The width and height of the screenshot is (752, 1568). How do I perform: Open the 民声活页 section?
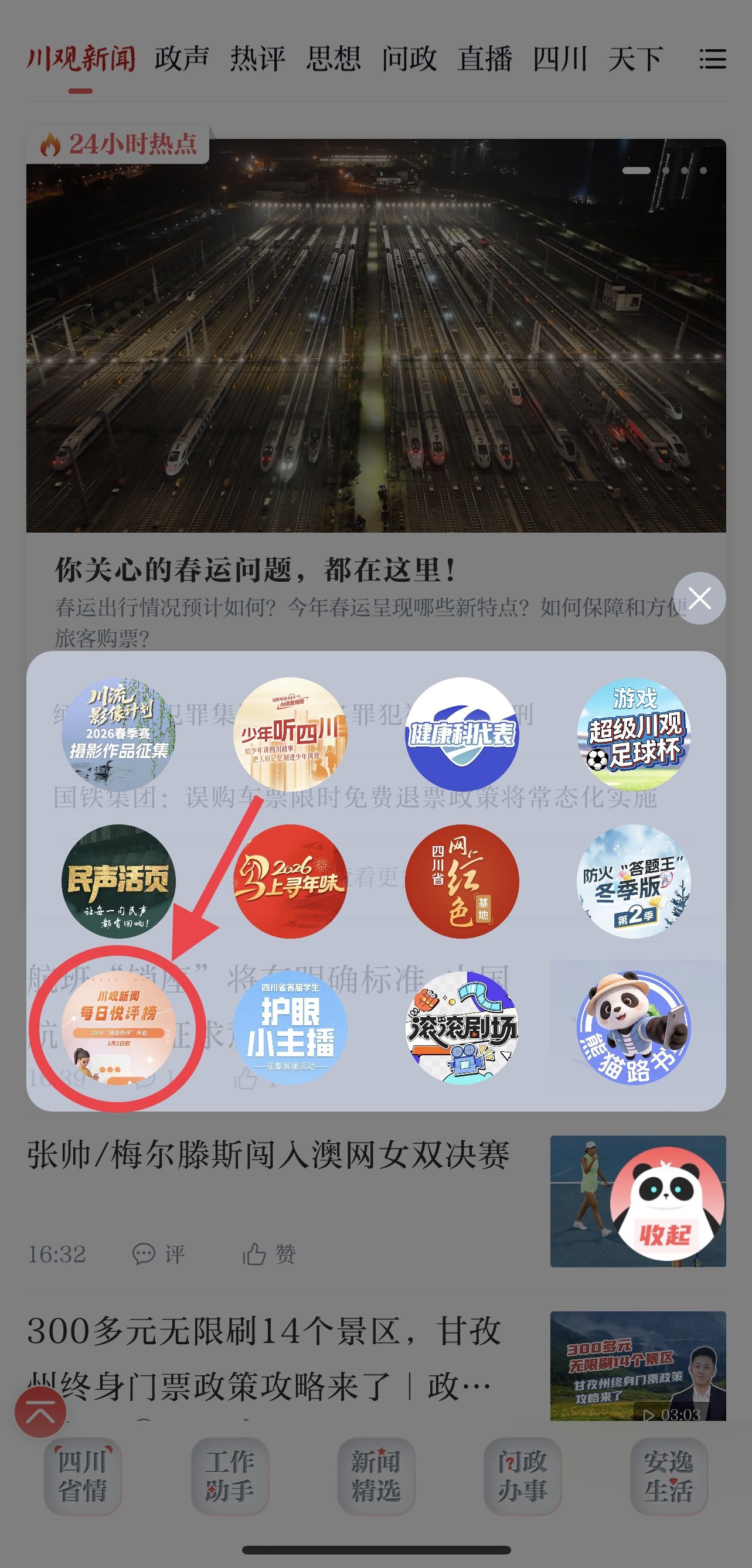[x=118, y=881]
